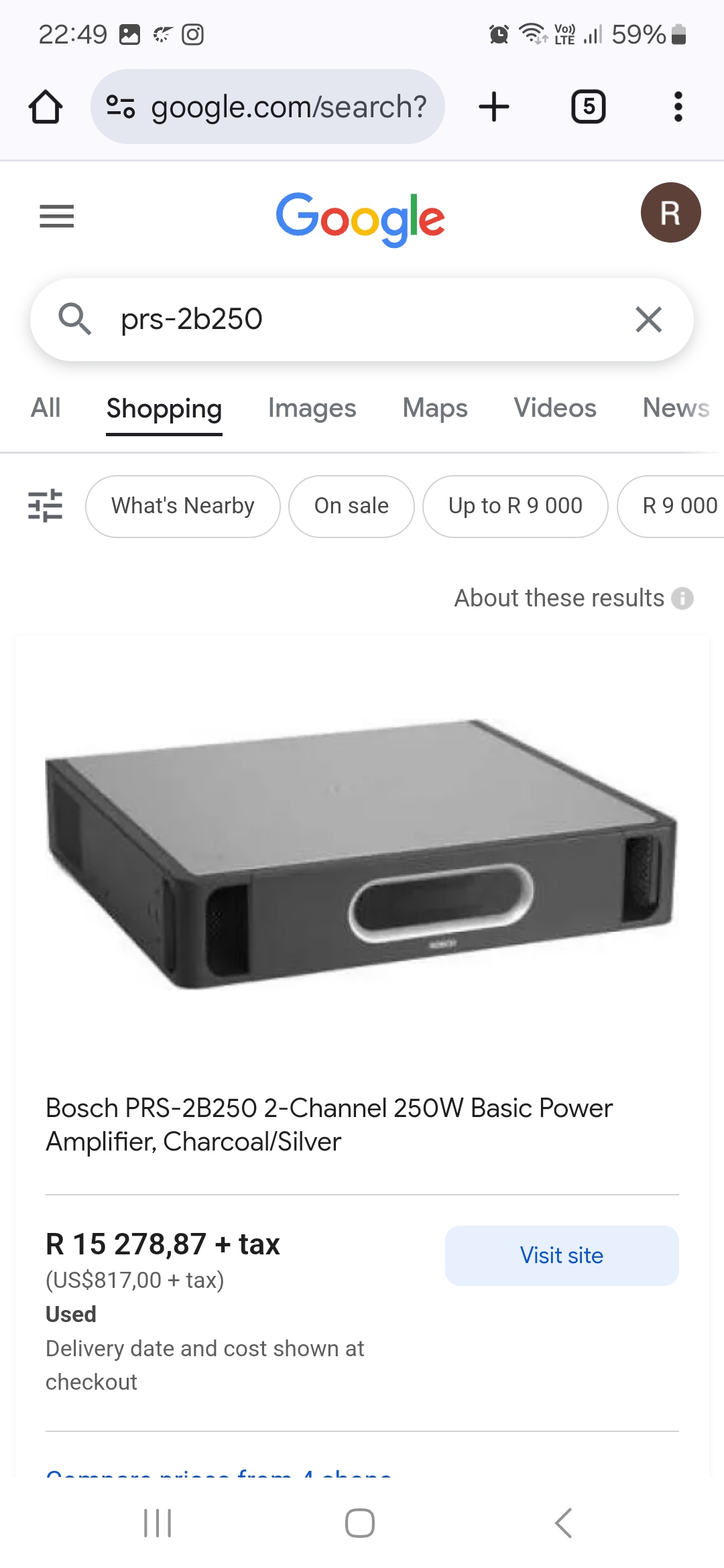Open the account avatar R
Viewport: 724px width, 1568px height.
tap(670, 212)
